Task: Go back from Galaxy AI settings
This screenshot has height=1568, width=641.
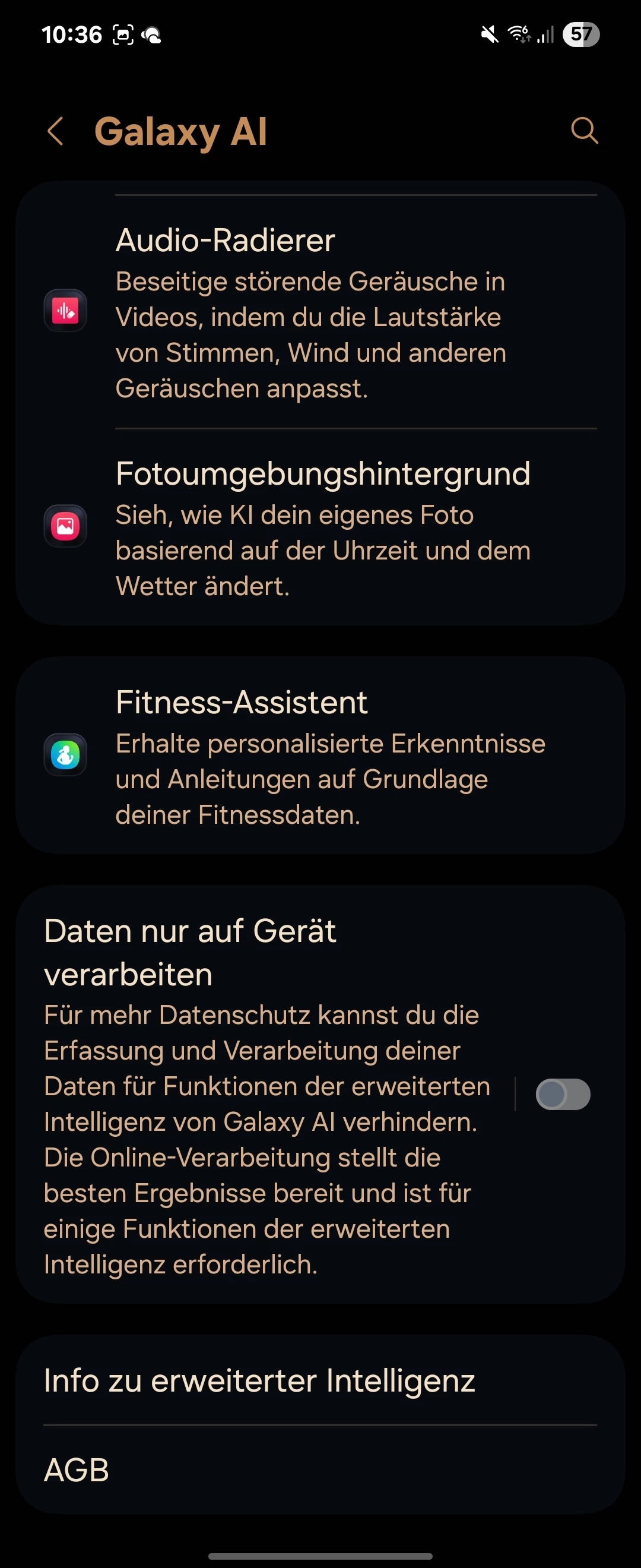Action: pos(56,131)
